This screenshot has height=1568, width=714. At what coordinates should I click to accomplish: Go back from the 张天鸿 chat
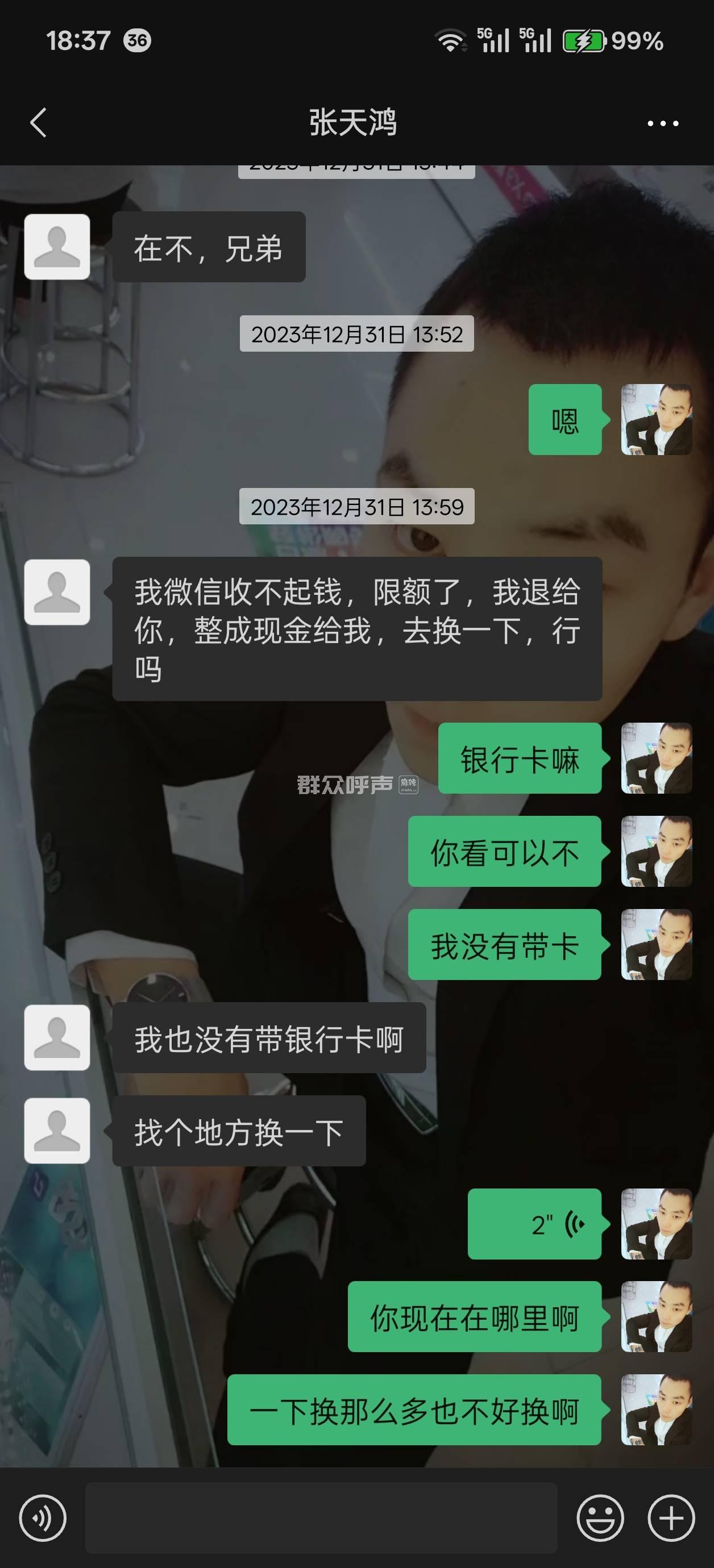[x=39, y=122]
